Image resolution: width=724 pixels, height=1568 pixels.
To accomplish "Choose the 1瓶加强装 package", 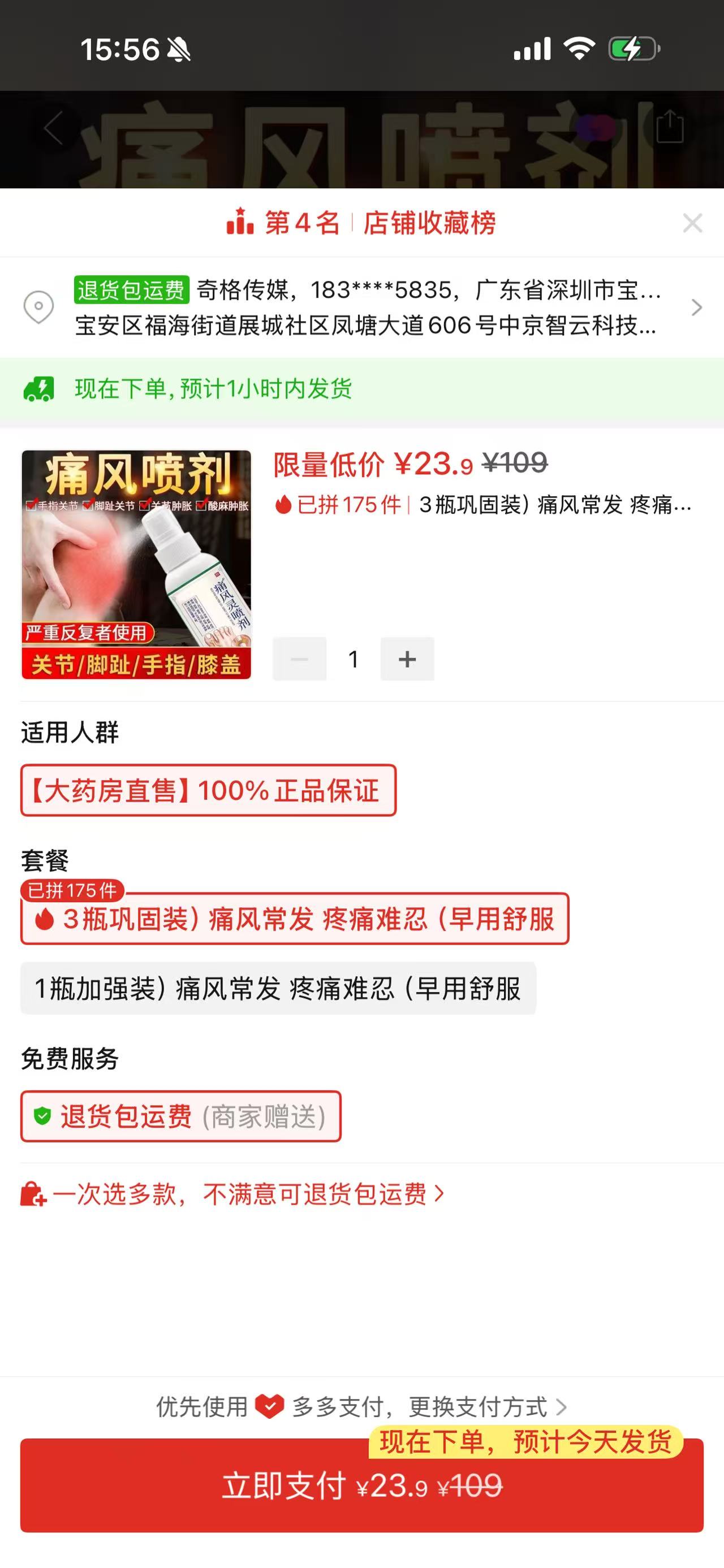I will [x=278, y=988].
